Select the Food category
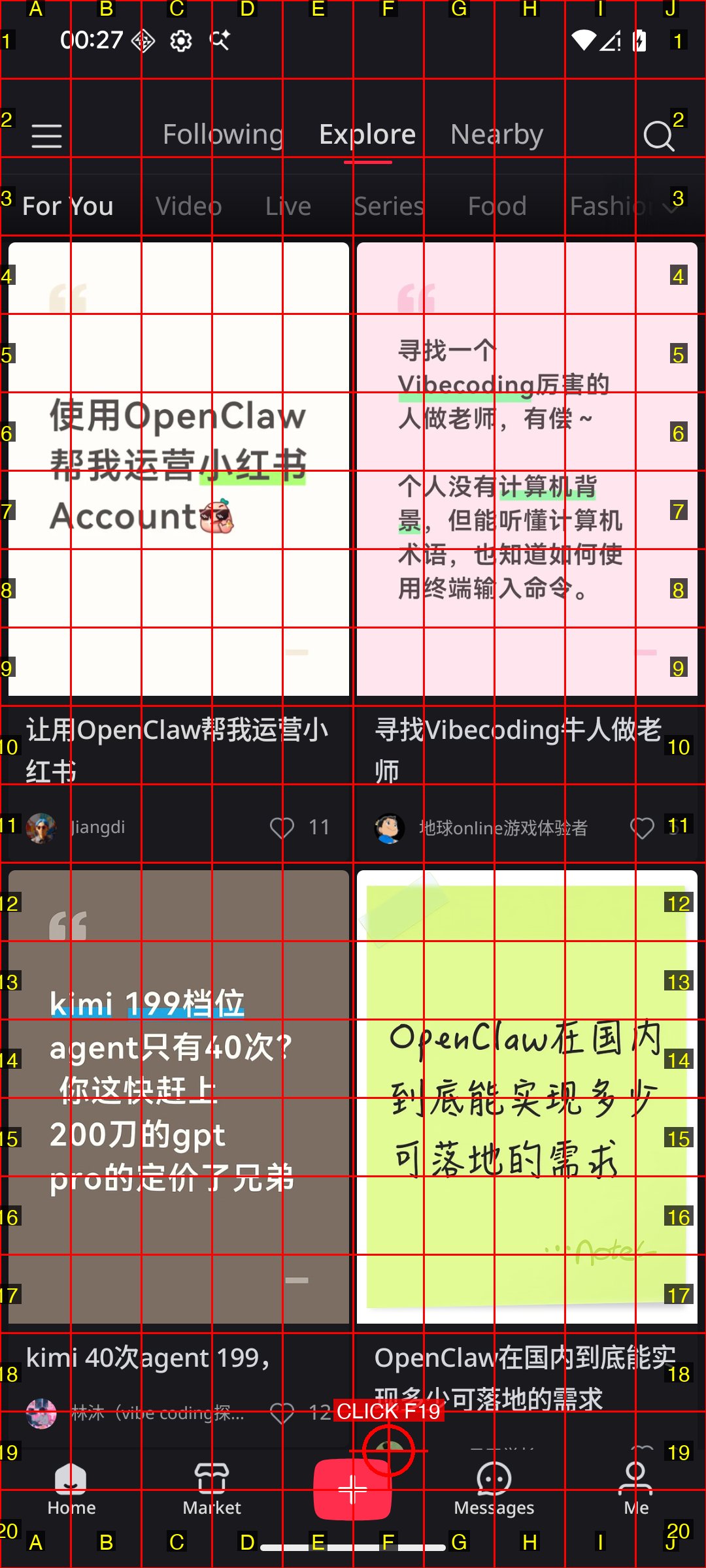The width and height of the screenshot is (706, 1568). [x=497, y=206]
